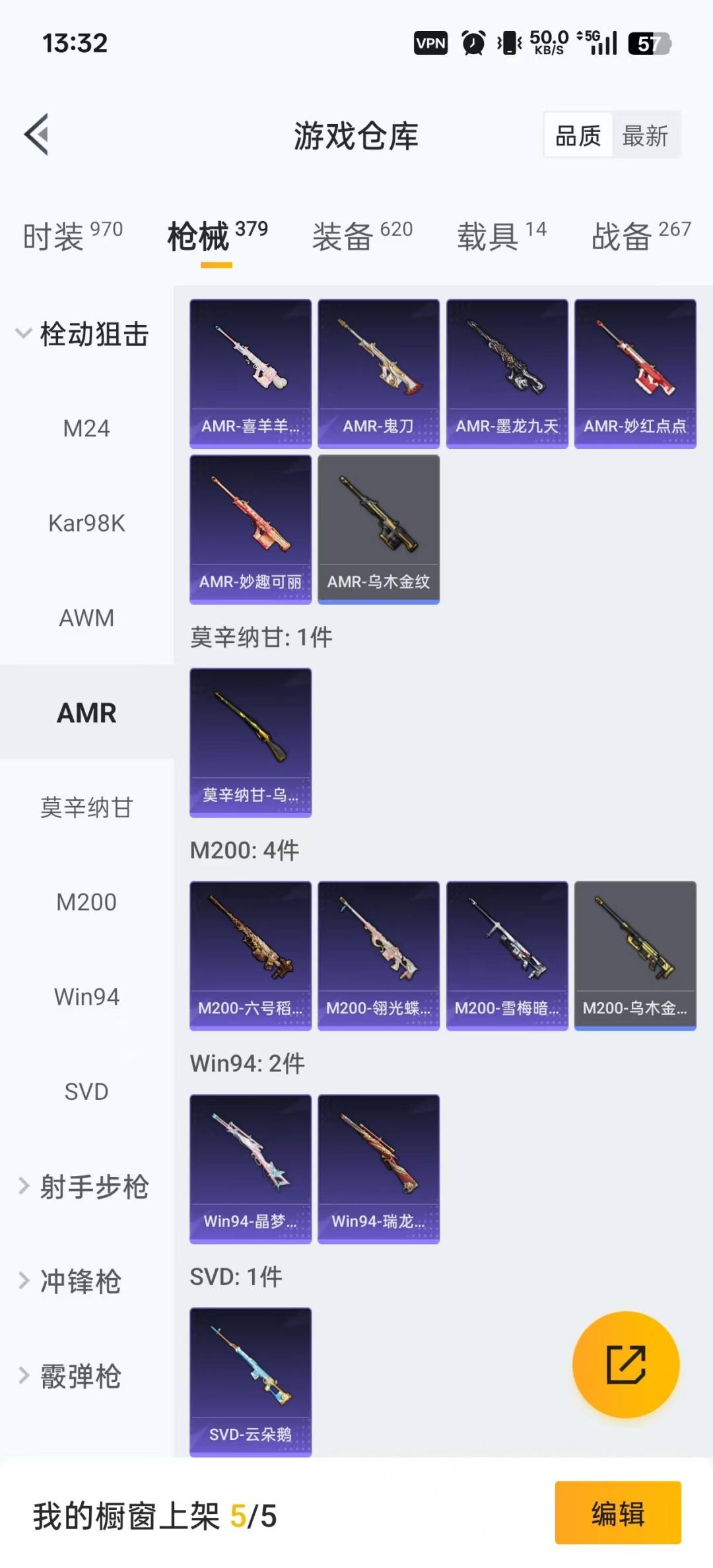Sort items by 最新
The width and height of the screenshot is (713, 1568).
(x=645, y=136)
